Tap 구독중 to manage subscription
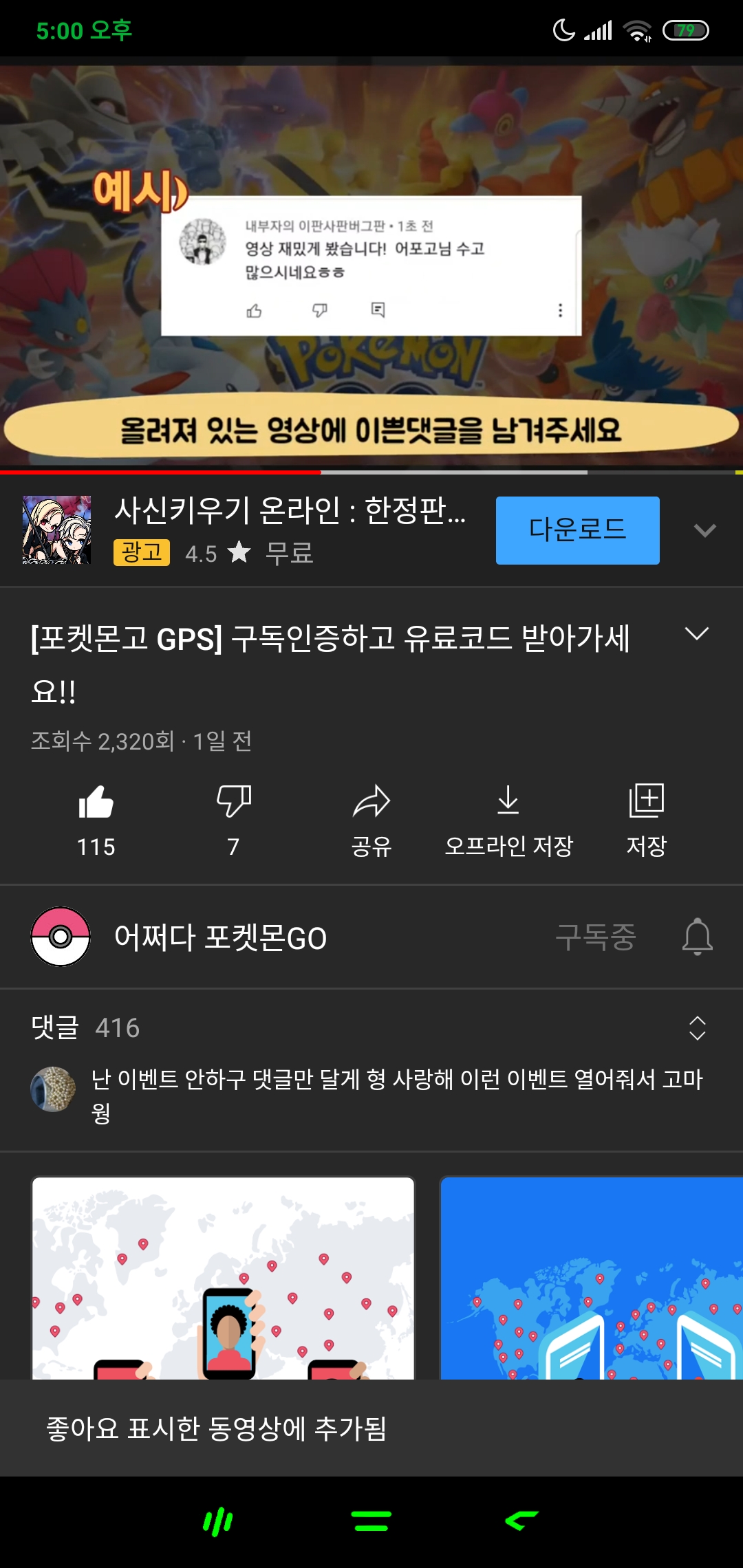The width and height of the screenshot is (743, 1568). click(x=596, y=937)
